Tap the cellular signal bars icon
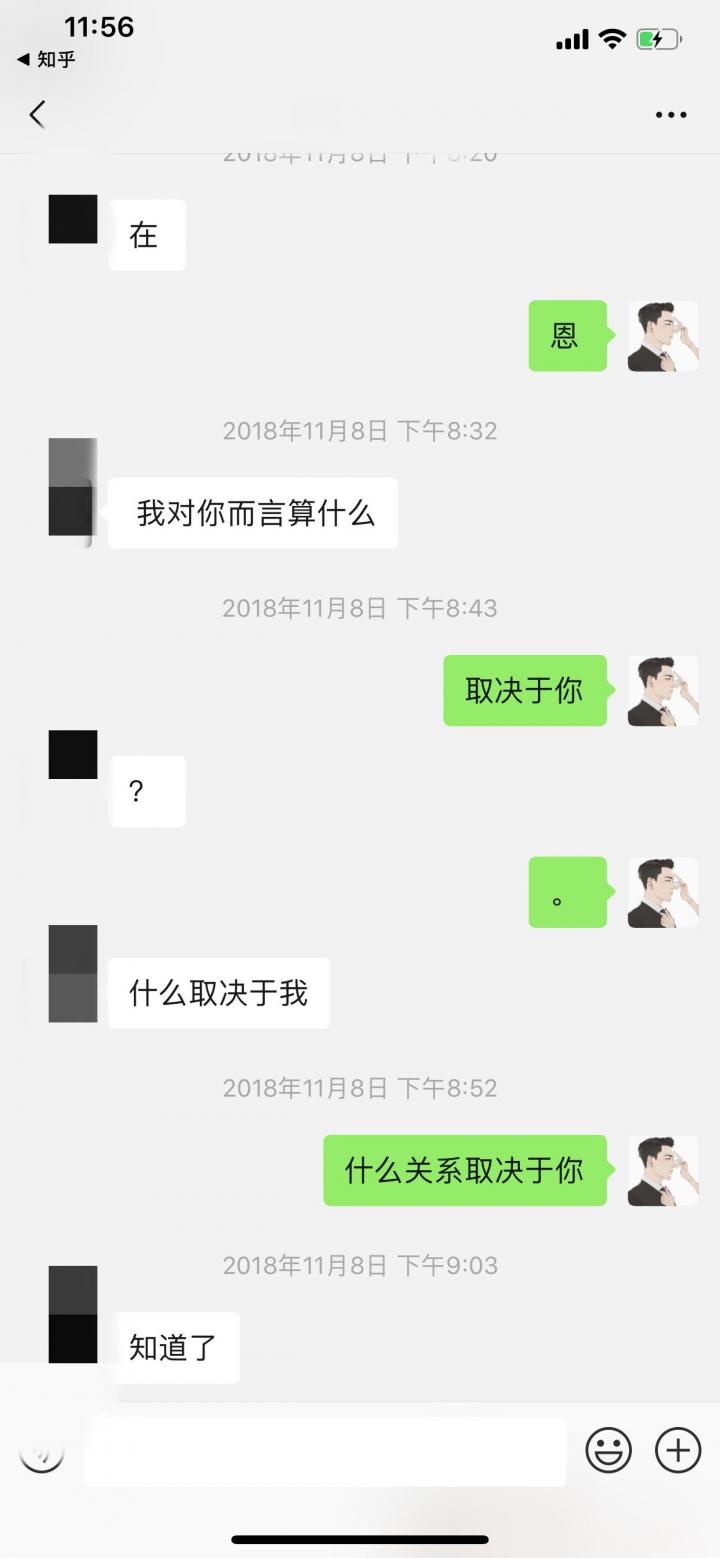Viewport: 720px width, 1558px height. click(x=573, y=38)
